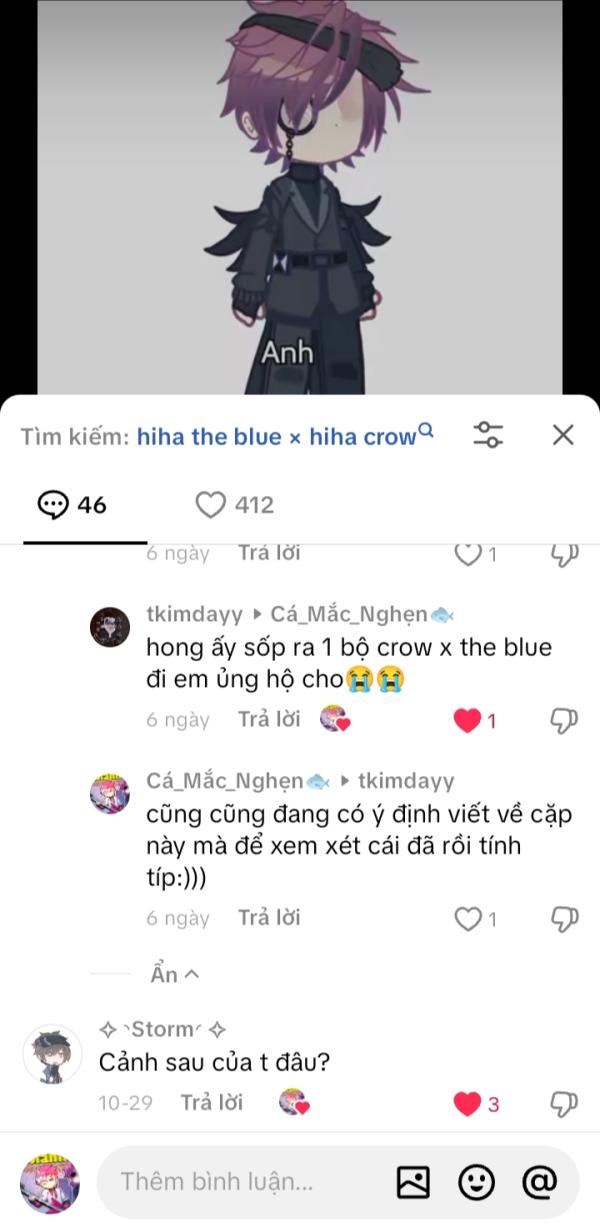Mention a user with the @ icon
600x1227 pixels.
tap(539, 1182)
